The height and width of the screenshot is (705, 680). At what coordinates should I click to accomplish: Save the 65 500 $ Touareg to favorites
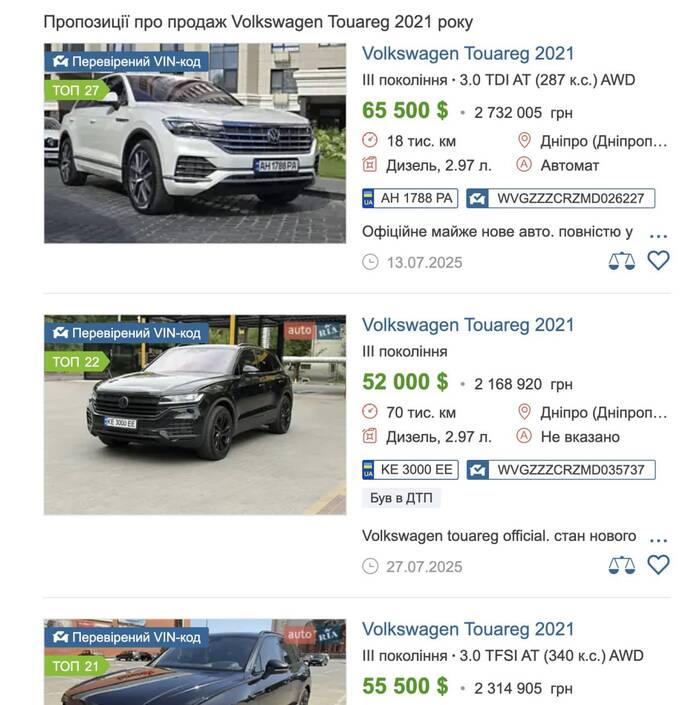point(658,260)
